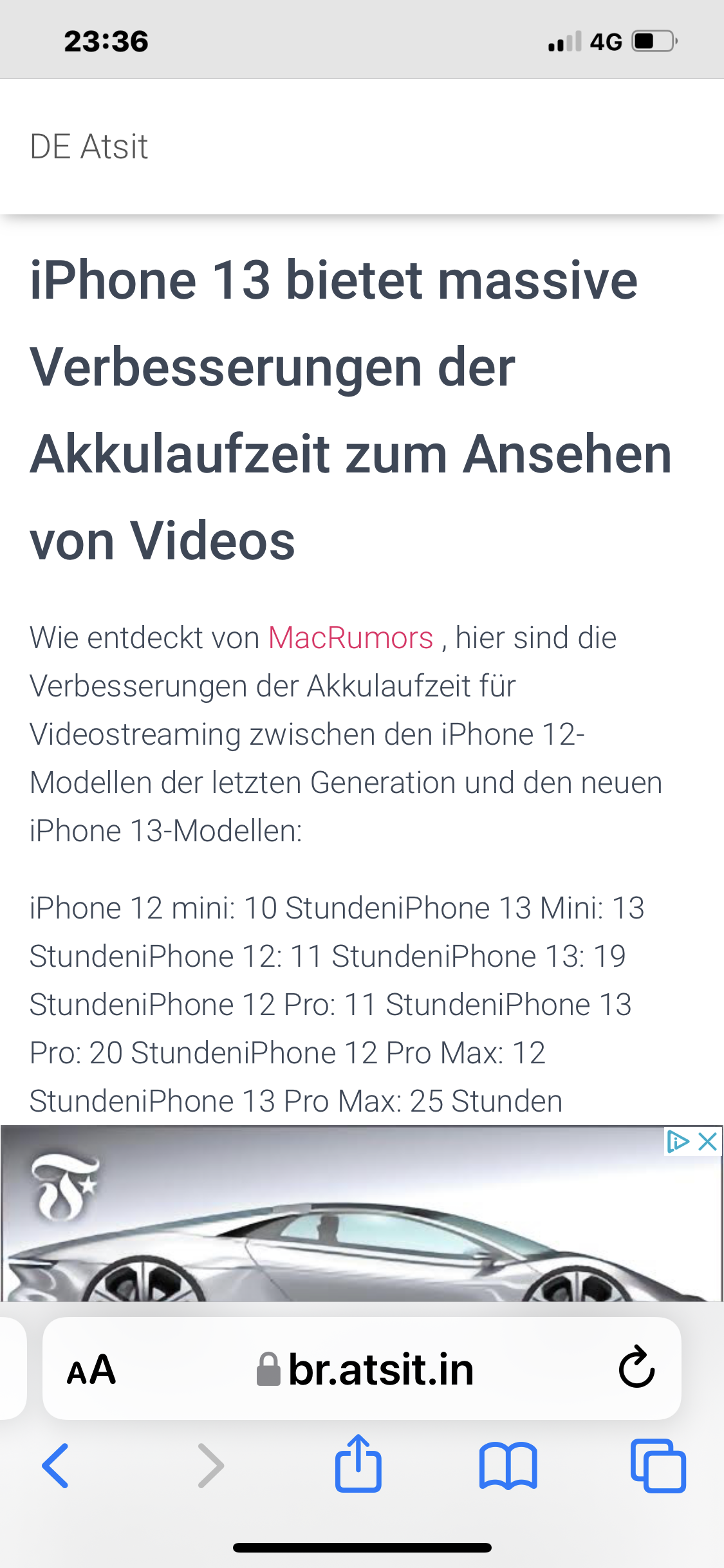The width and height of the screenshot is (724, 1568).
Task: Open the share sheet
Action: coord(358,1464)
